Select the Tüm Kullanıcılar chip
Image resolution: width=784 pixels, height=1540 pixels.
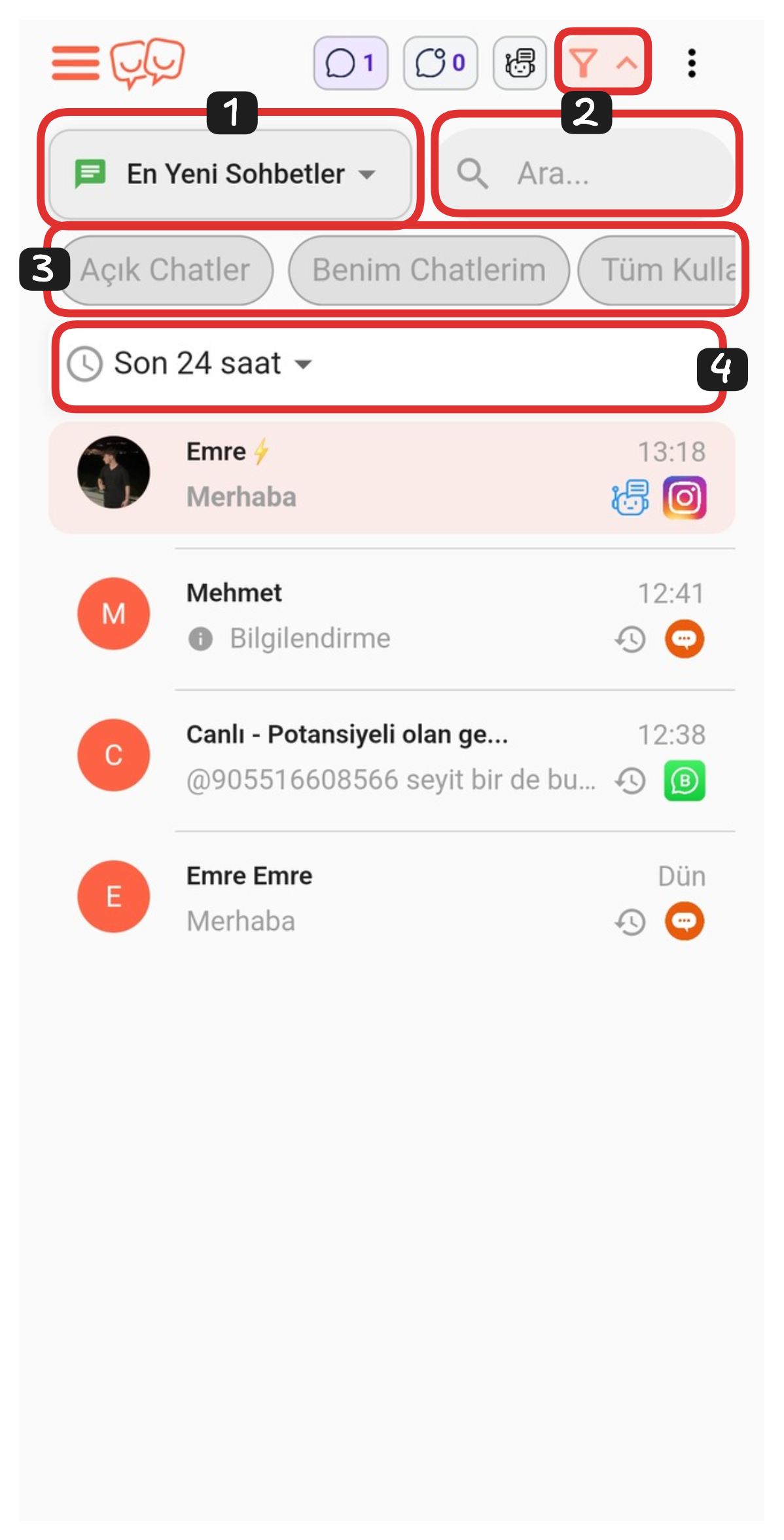(x=661, y=270)
